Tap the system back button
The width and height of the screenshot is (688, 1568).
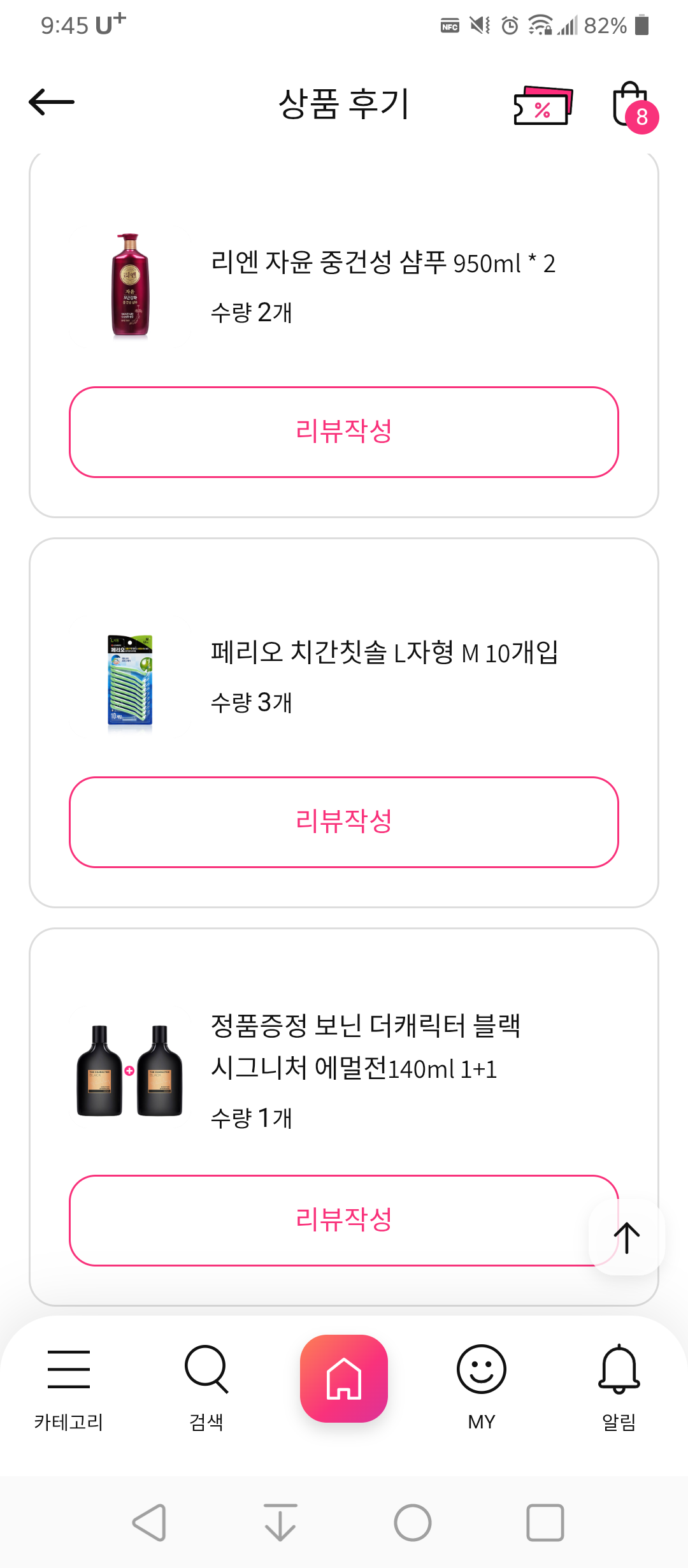(150, 1523)
